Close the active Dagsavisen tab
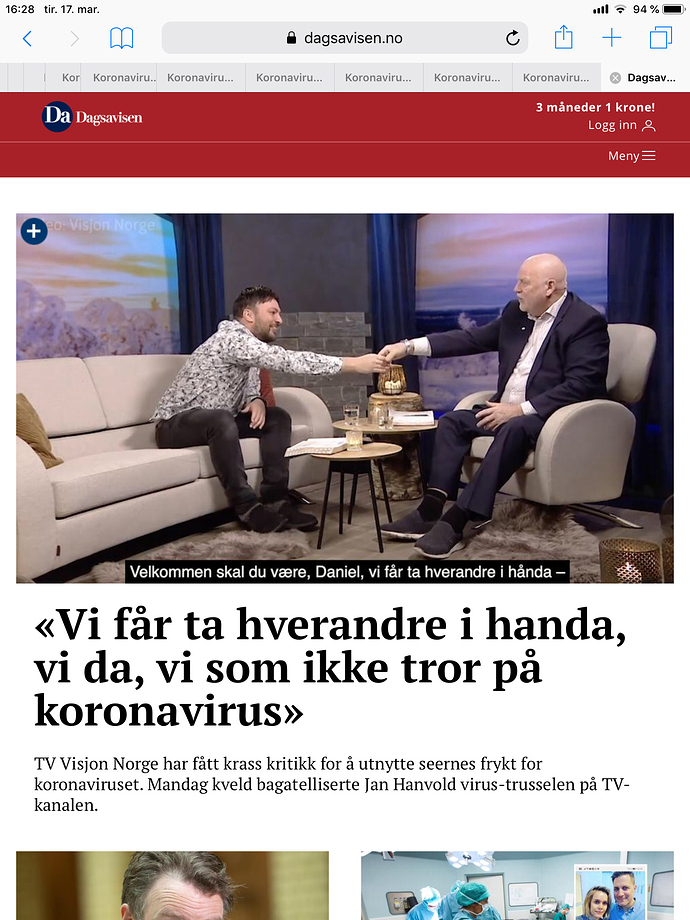The image size is (690, 920). (x=615, y=78)
